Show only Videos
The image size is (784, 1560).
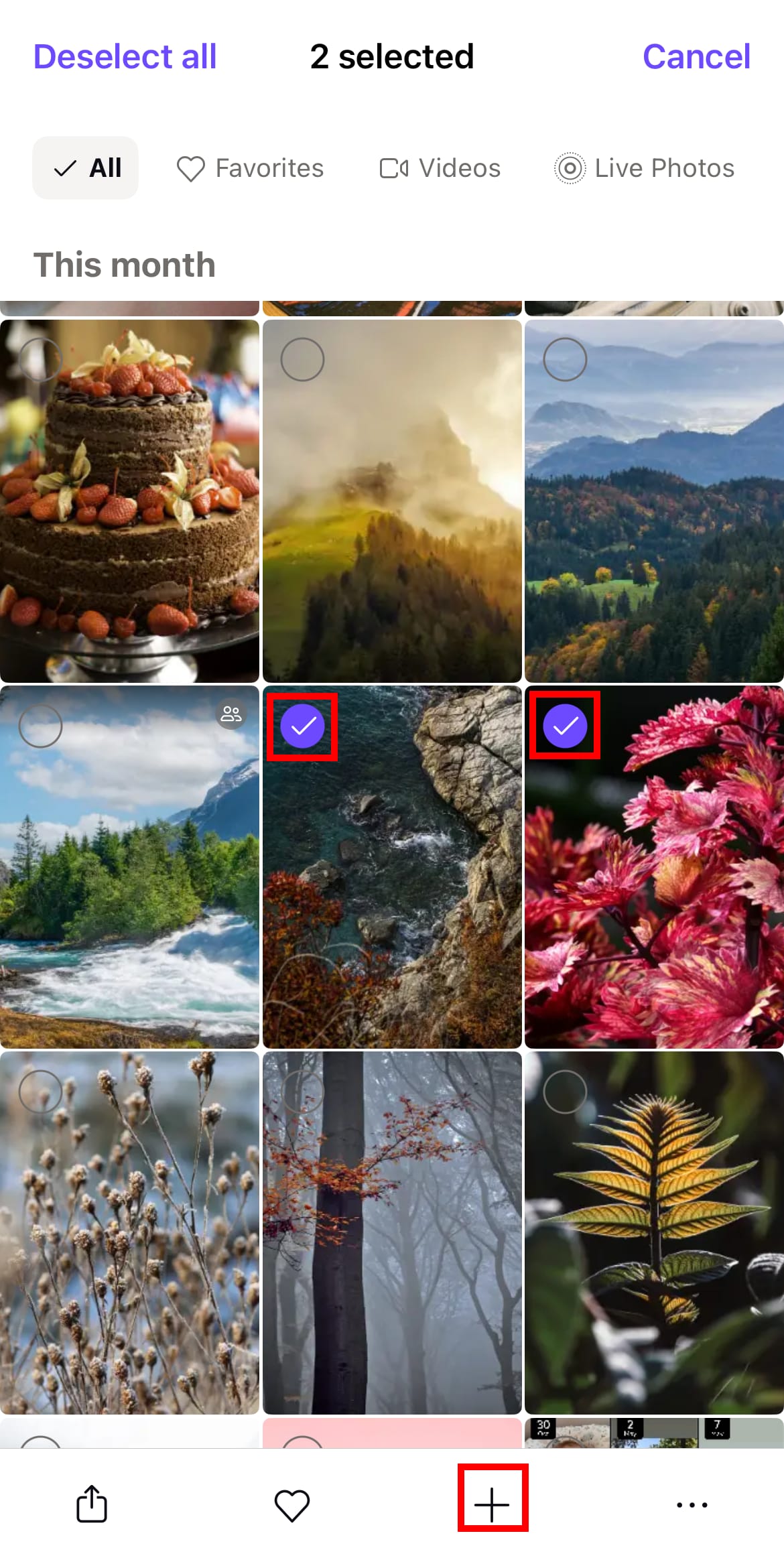click(440, 168)
